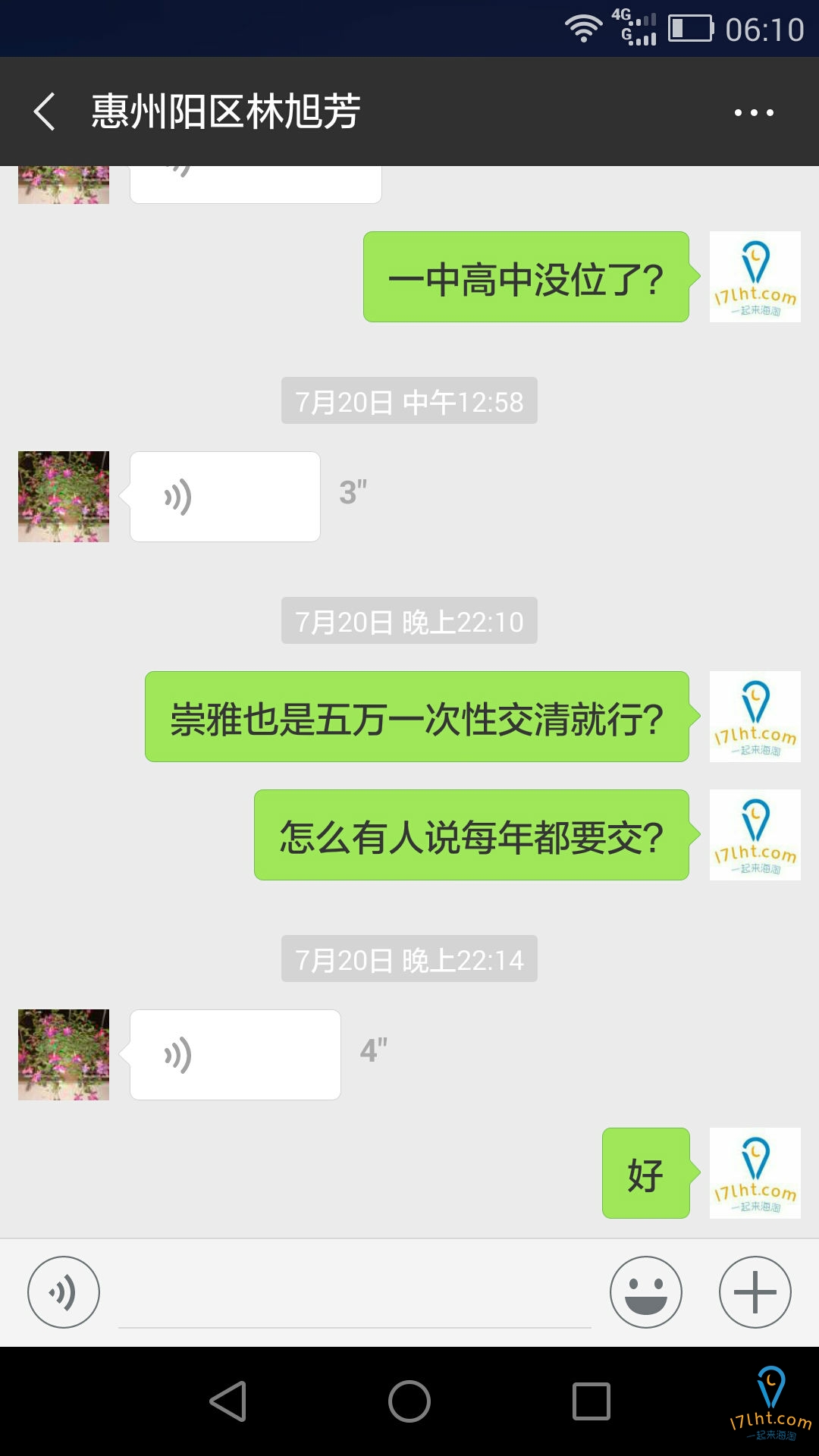Open the recent apps overview

(x=591, y=1401)
